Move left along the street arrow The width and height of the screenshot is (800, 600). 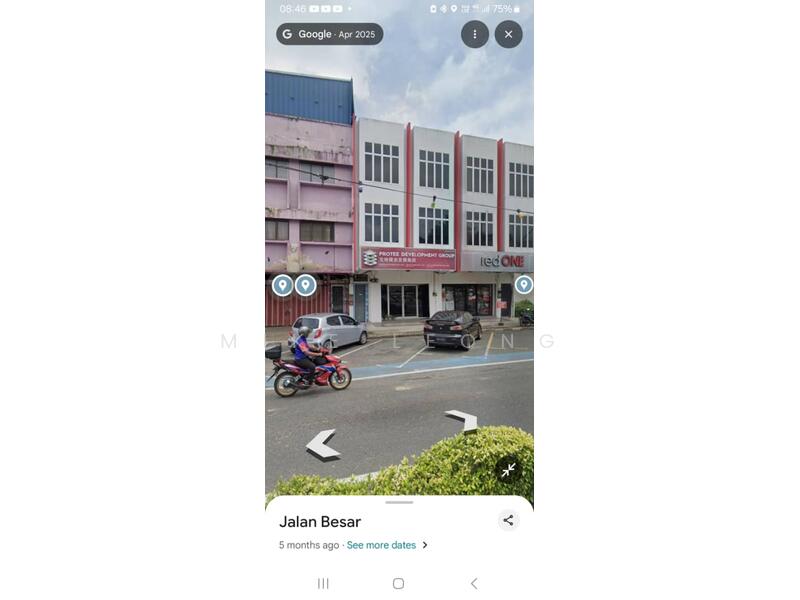coord(322,444)
